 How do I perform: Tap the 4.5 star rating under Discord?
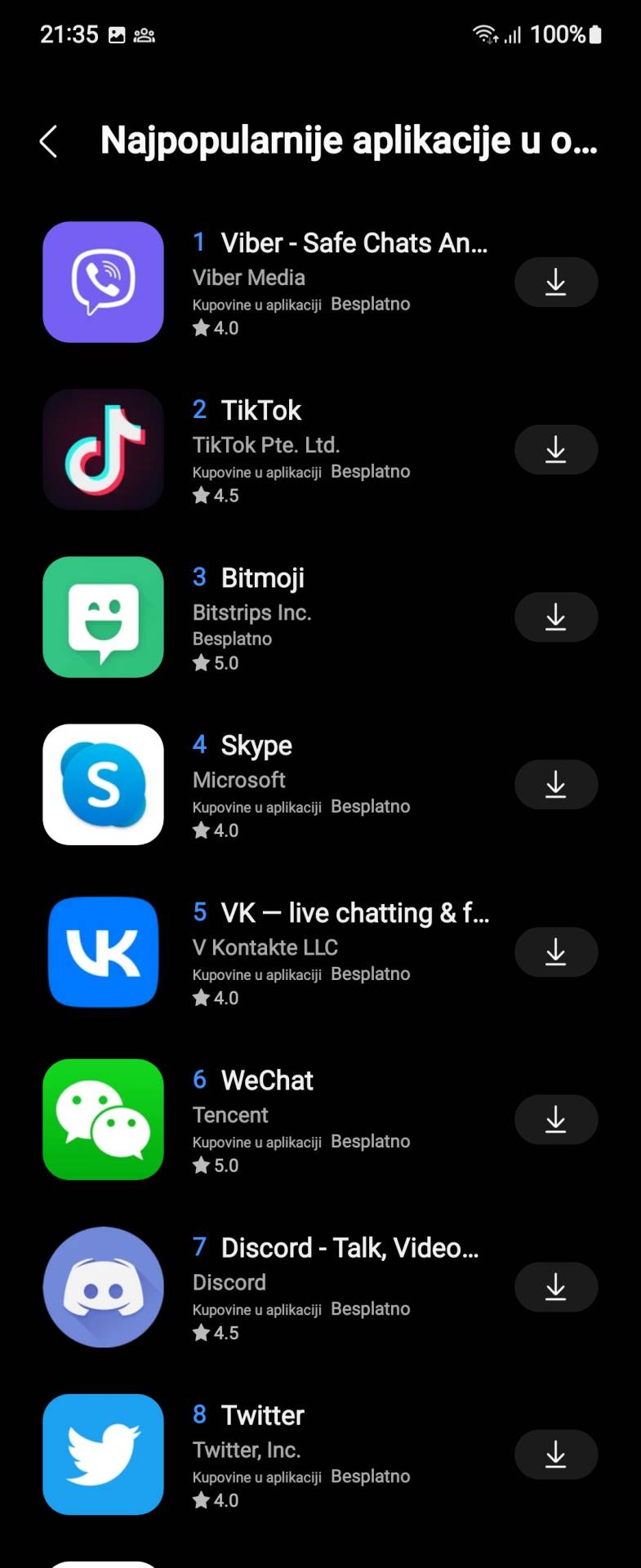[x=216, y=1333]
